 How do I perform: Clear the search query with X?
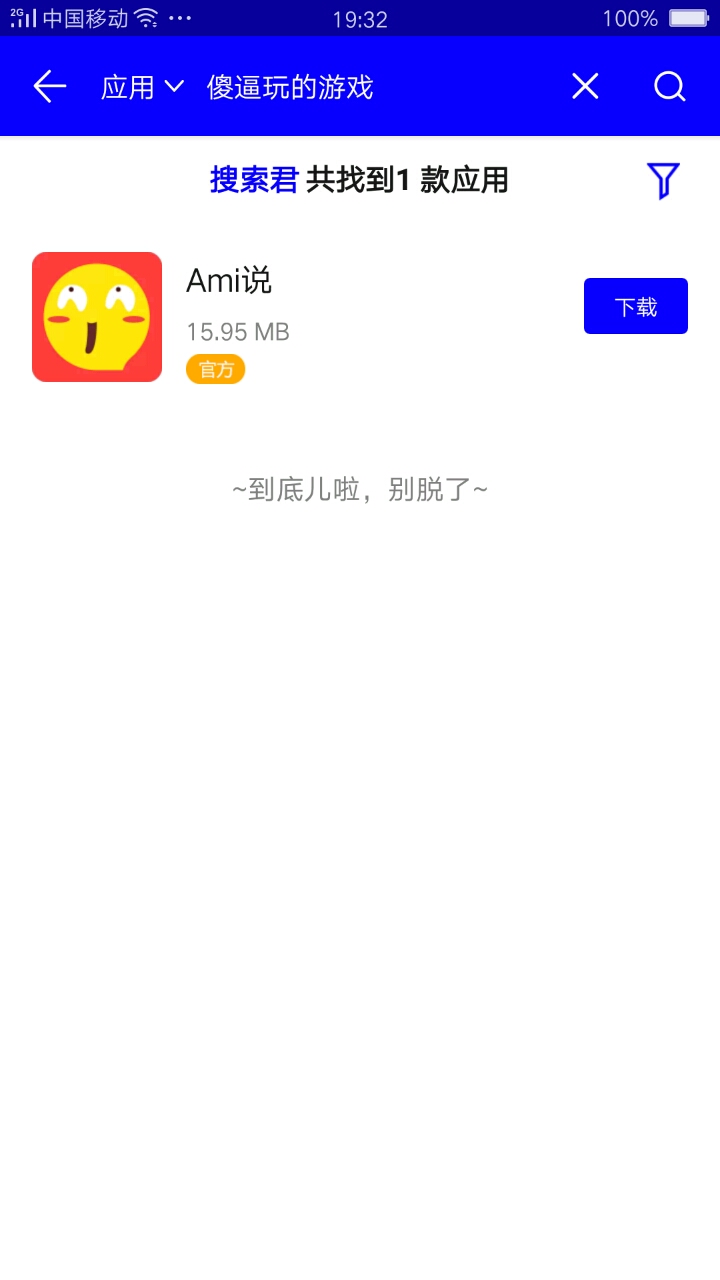pyautogui.click(x=585, y=87)
